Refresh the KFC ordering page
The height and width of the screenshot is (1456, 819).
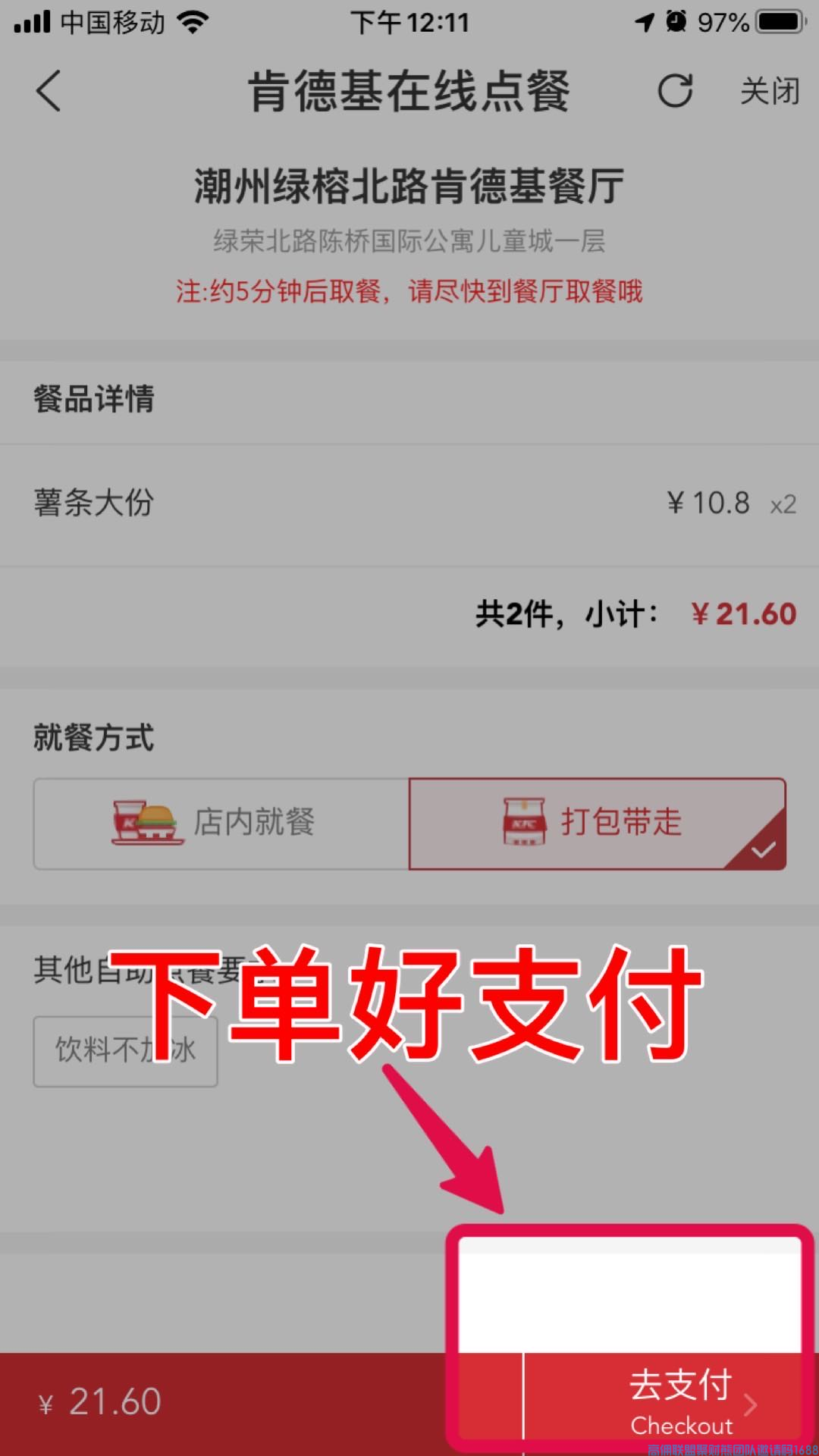[674, 92]
